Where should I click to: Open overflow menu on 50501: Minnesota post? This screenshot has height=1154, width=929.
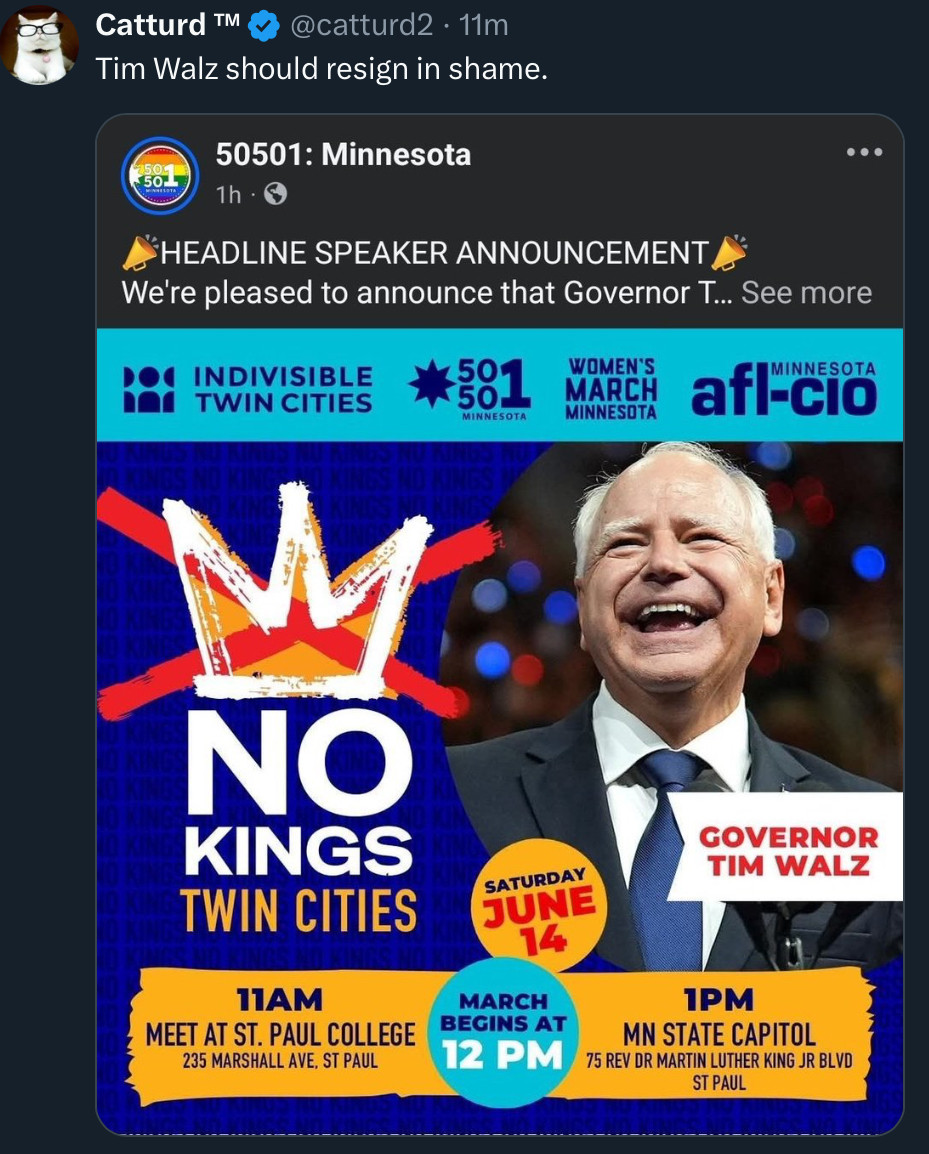click(864, 152)
